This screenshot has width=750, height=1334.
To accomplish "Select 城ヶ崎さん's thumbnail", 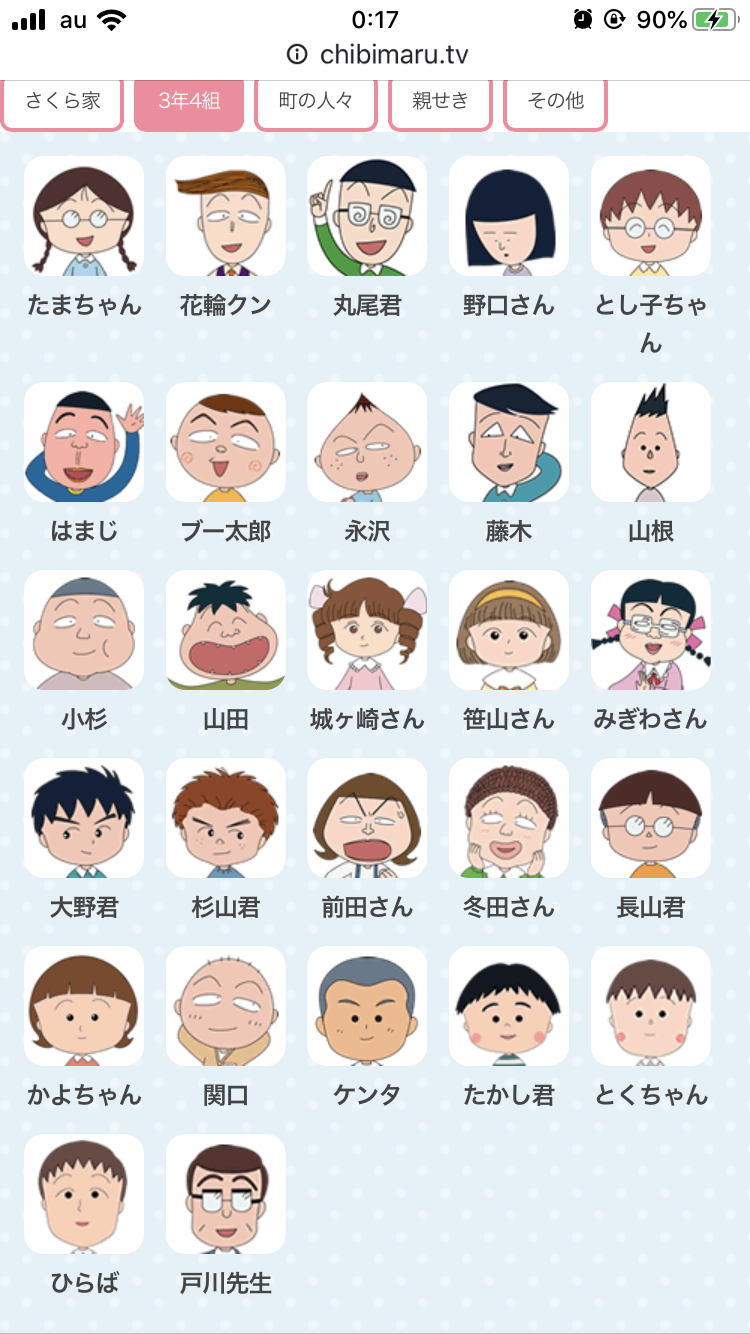I will pos(366,629).
